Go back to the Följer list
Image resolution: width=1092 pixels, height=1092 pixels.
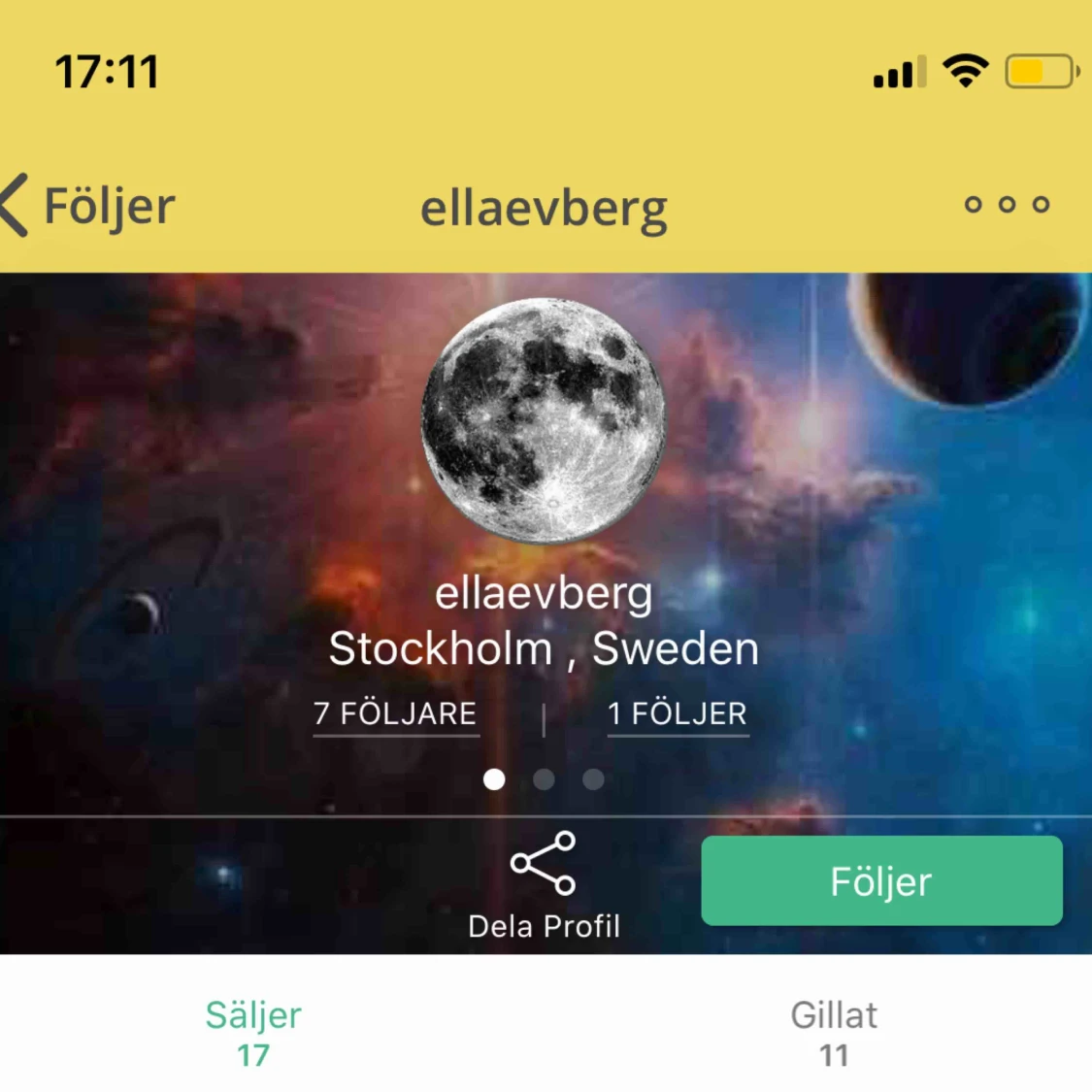click(x=89, y=206)
